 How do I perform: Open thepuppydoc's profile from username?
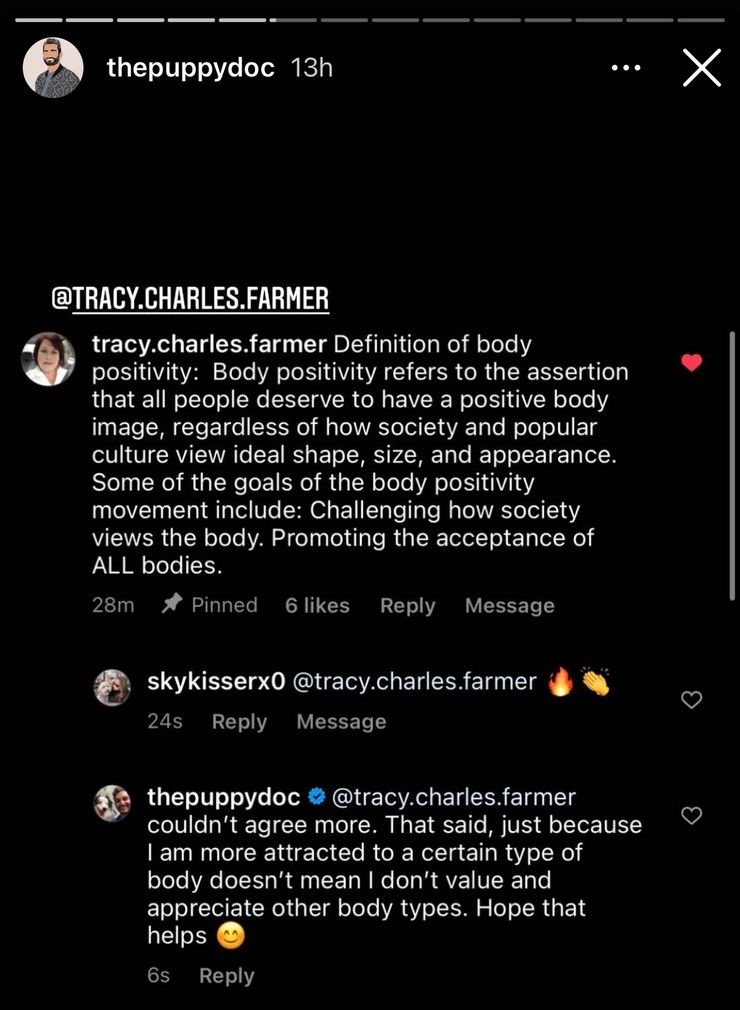(190, 68)
